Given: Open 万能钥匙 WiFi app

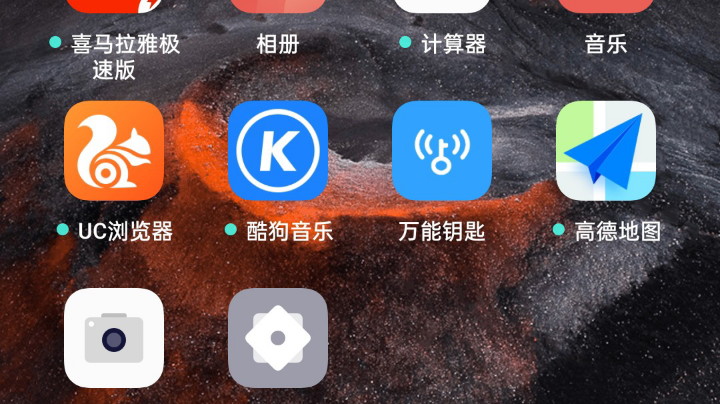Looking at the screenshot, I should pyautogui.click(x=442, y=150).
